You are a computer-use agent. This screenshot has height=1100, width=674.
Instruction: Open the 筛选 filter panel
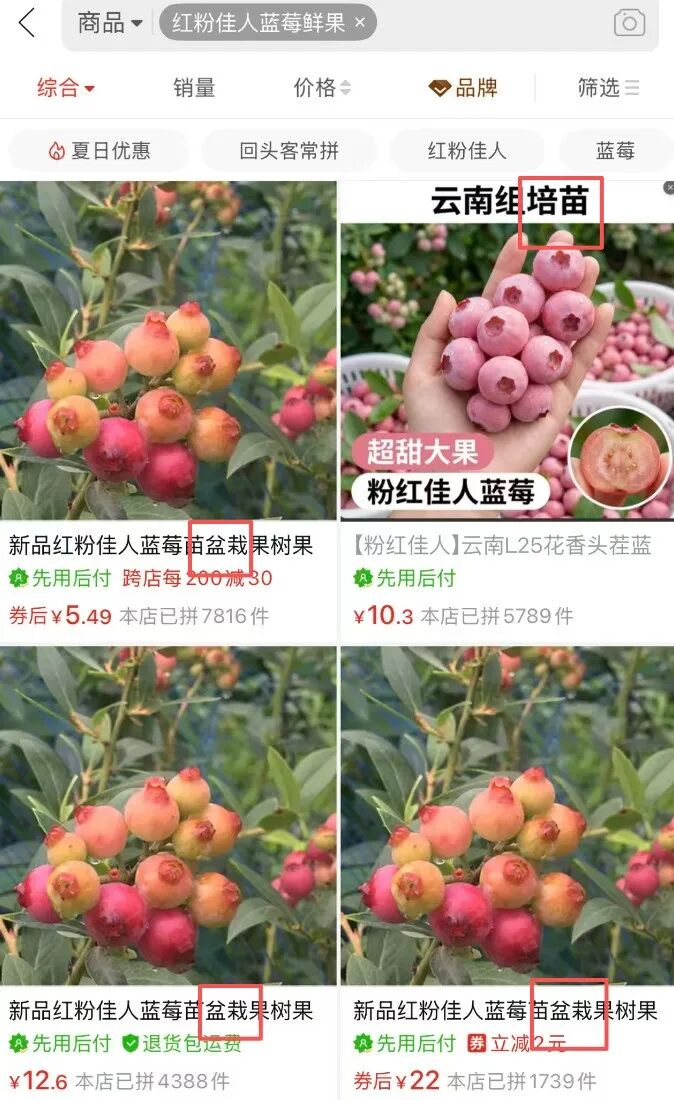(x=608, y=88)
